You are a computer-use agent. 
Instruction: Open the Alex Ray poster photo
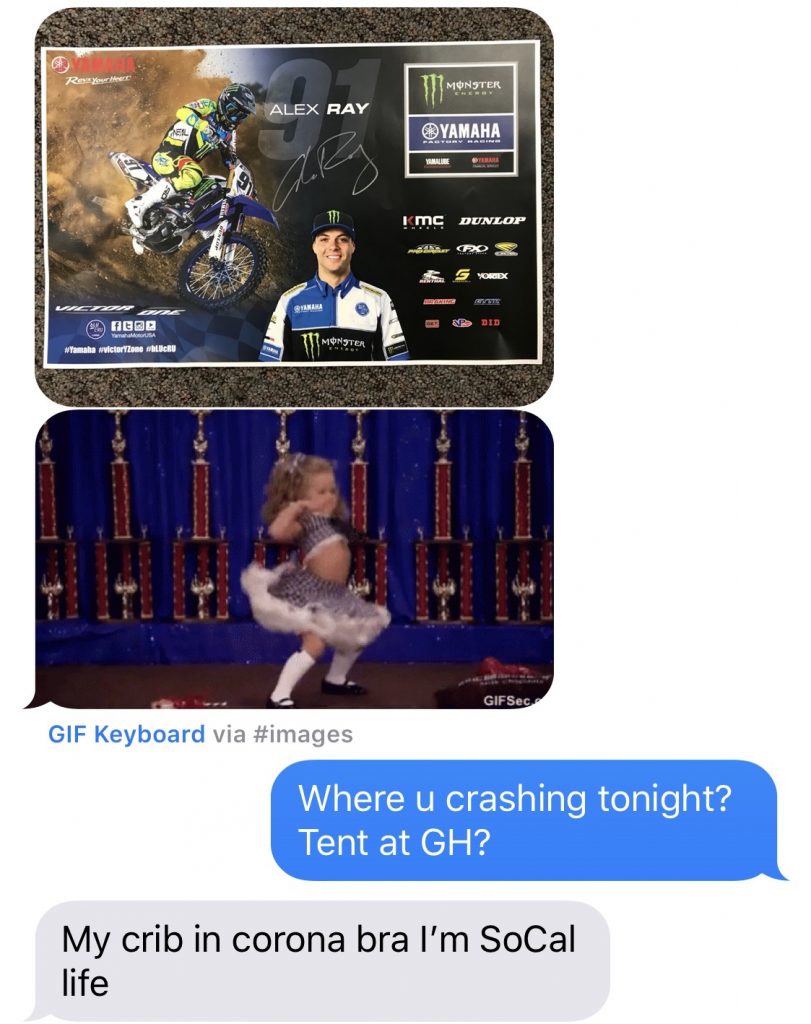click(x=294, y=205)
